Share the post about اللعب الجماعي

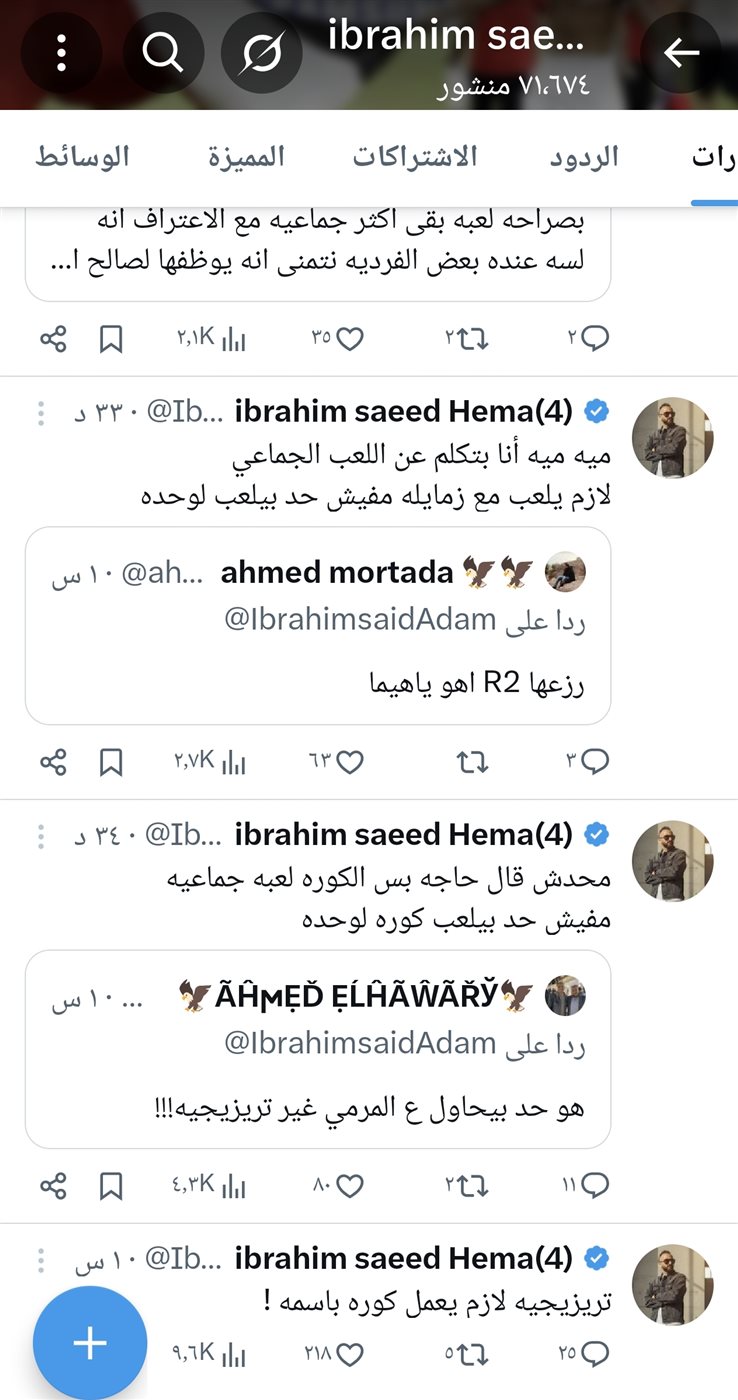53,763
